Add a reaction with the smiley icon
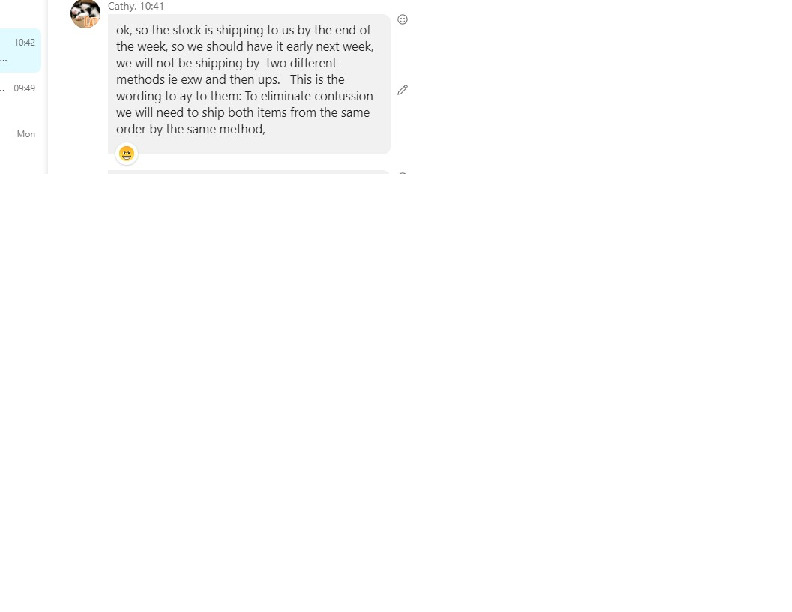The height and width of the screenshot is (612, 792). 403,19
